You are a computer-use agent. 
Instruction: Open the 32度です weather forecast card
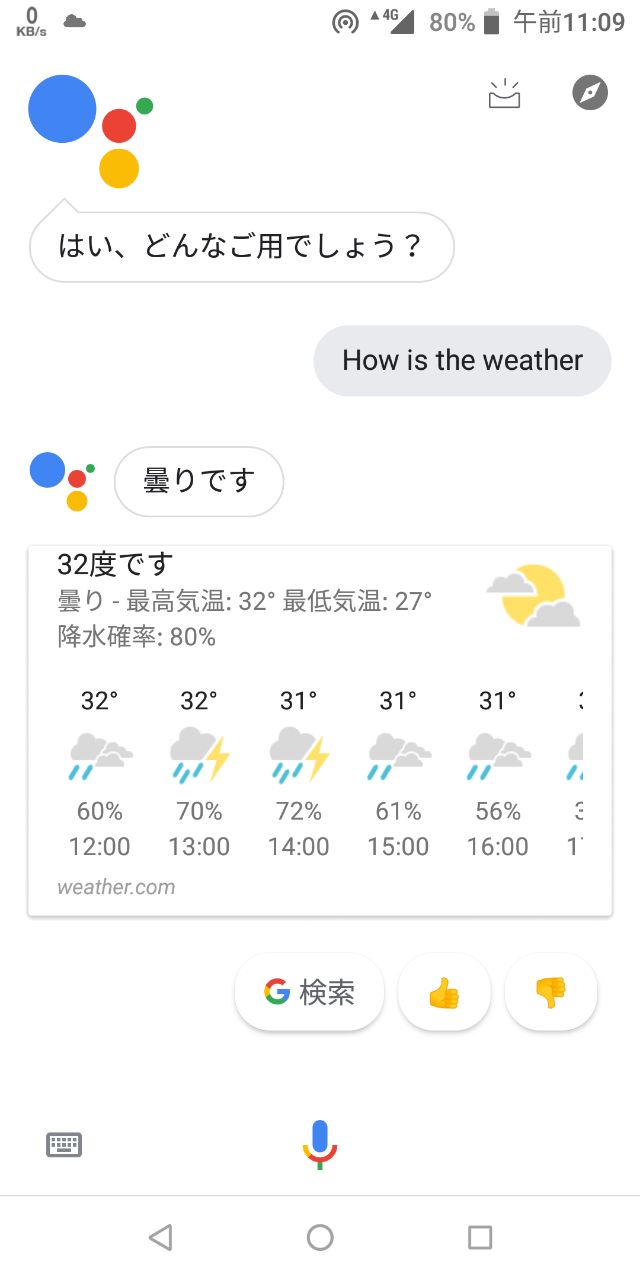point(320,730)
